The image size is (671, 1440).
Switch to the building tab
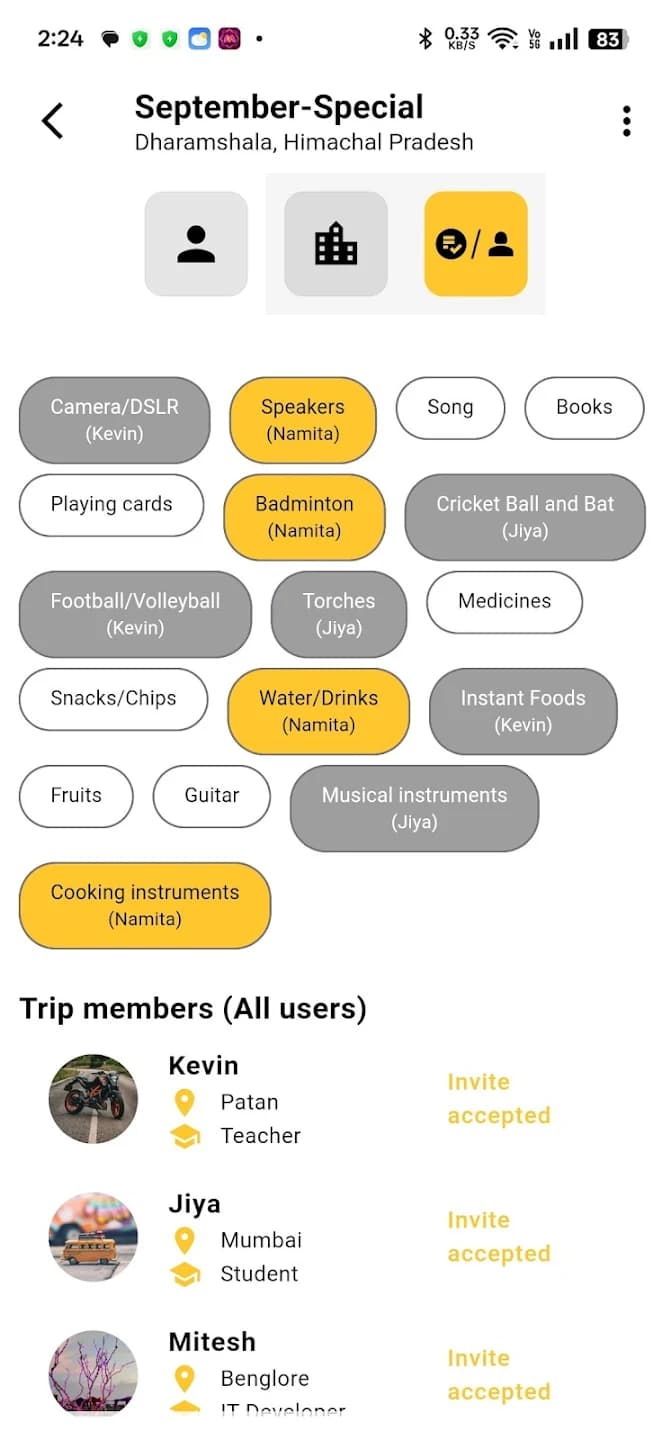(336, 244)
